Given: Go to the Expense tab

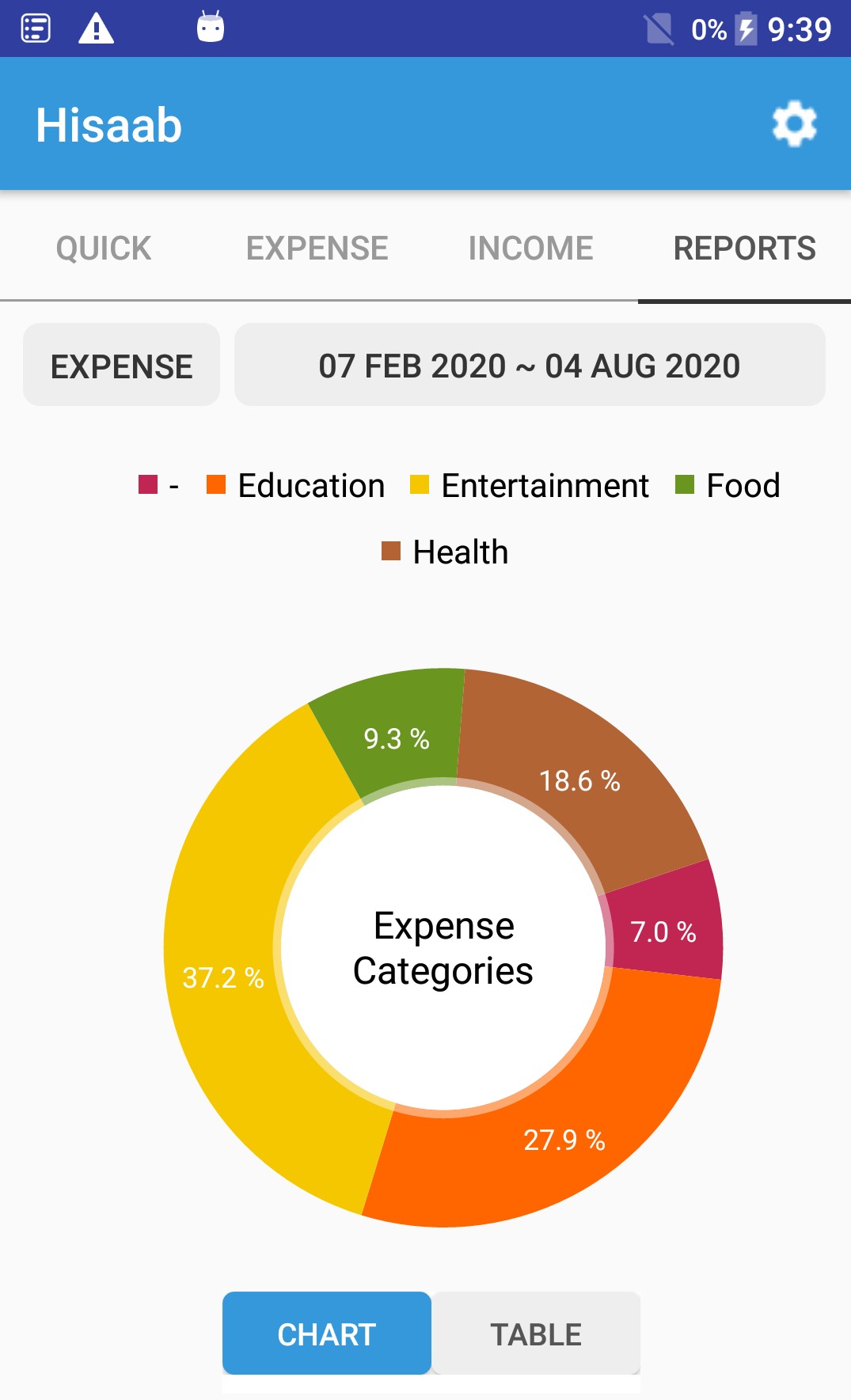Looking at the screenshot, I should point(317,249).
